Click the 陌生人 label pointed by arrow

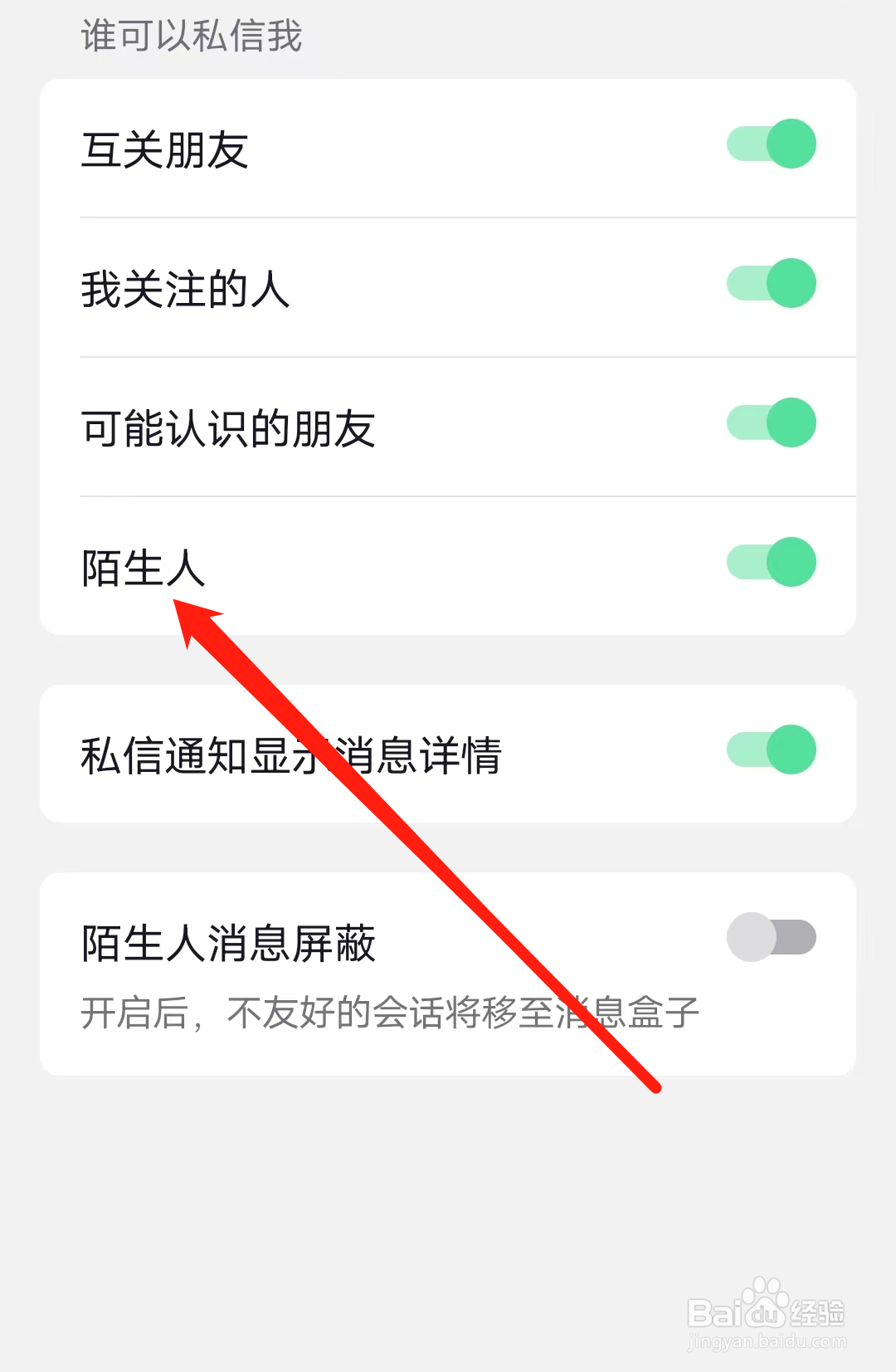144,569
